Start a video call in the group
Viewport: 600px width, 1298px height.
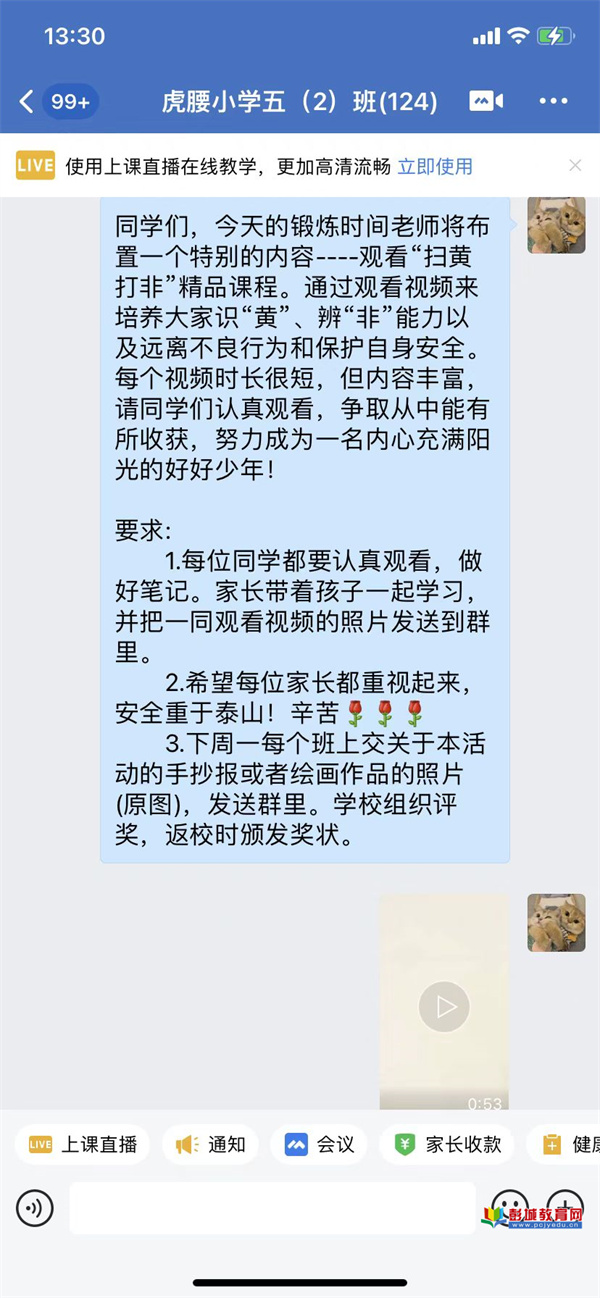(x=486, y=101)
